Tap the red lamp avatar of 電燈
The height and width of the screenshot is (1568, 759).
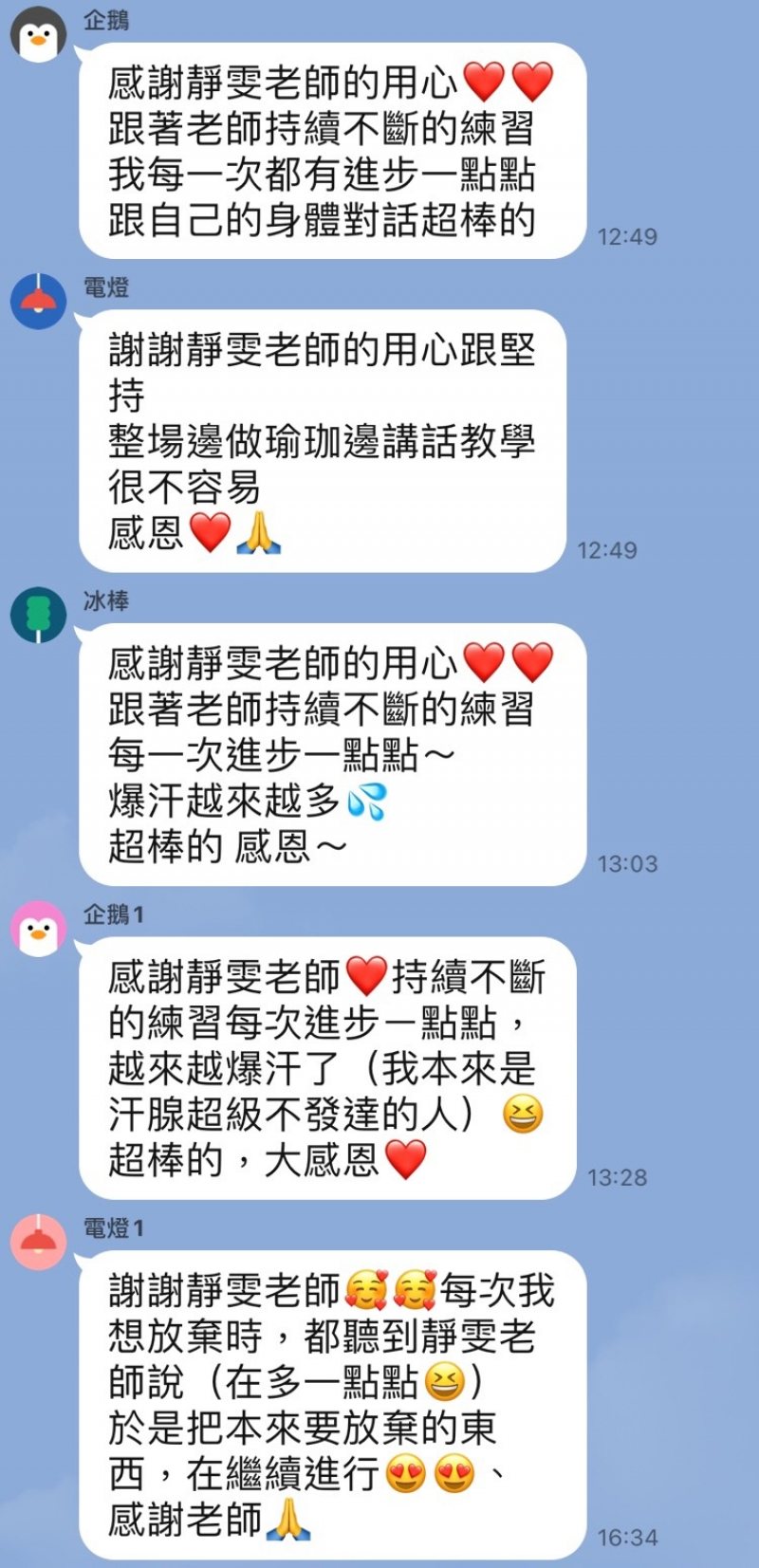click(x=38, y=302)
